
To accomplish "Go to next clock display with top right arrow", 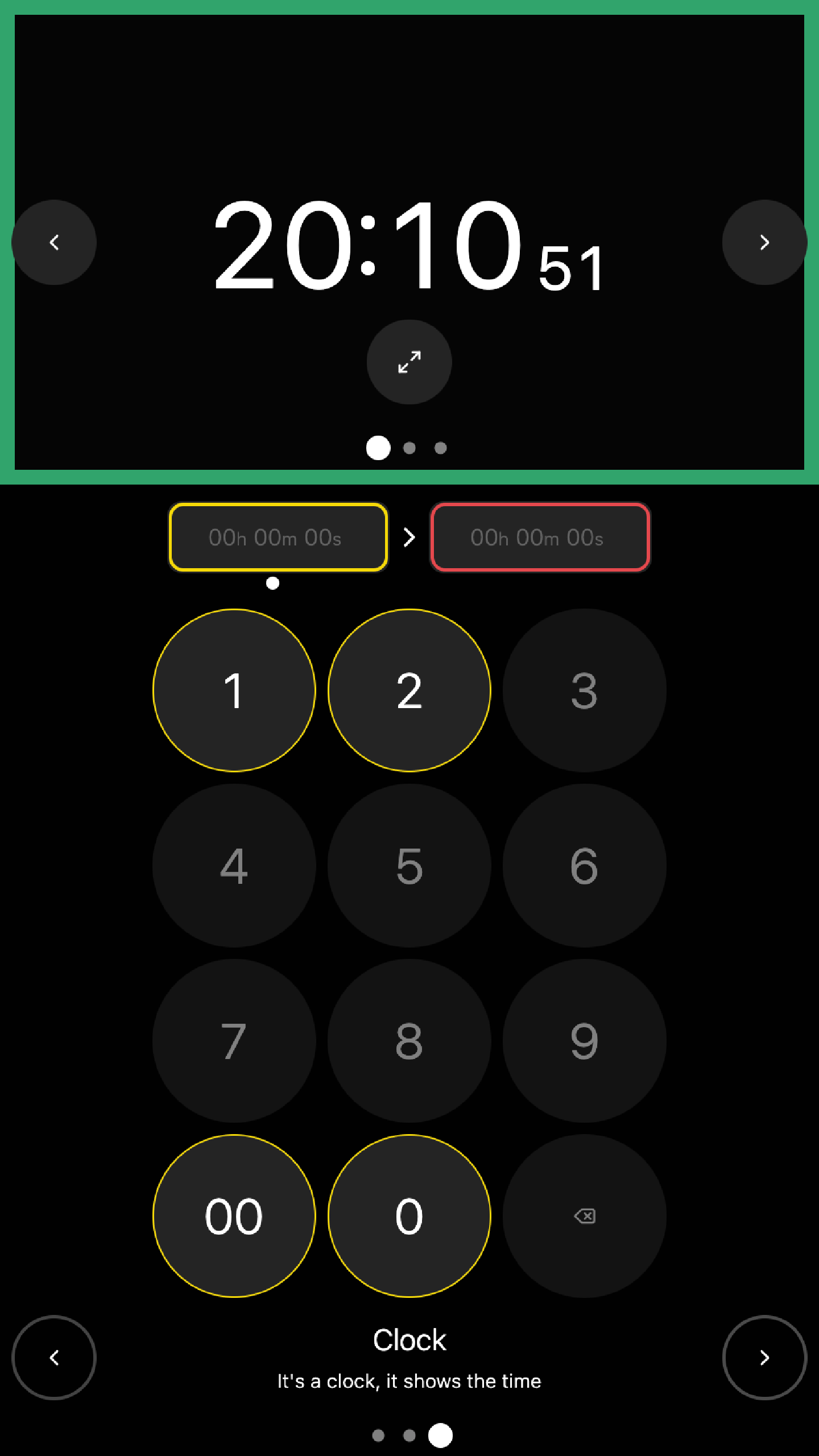I will (764, 242).
